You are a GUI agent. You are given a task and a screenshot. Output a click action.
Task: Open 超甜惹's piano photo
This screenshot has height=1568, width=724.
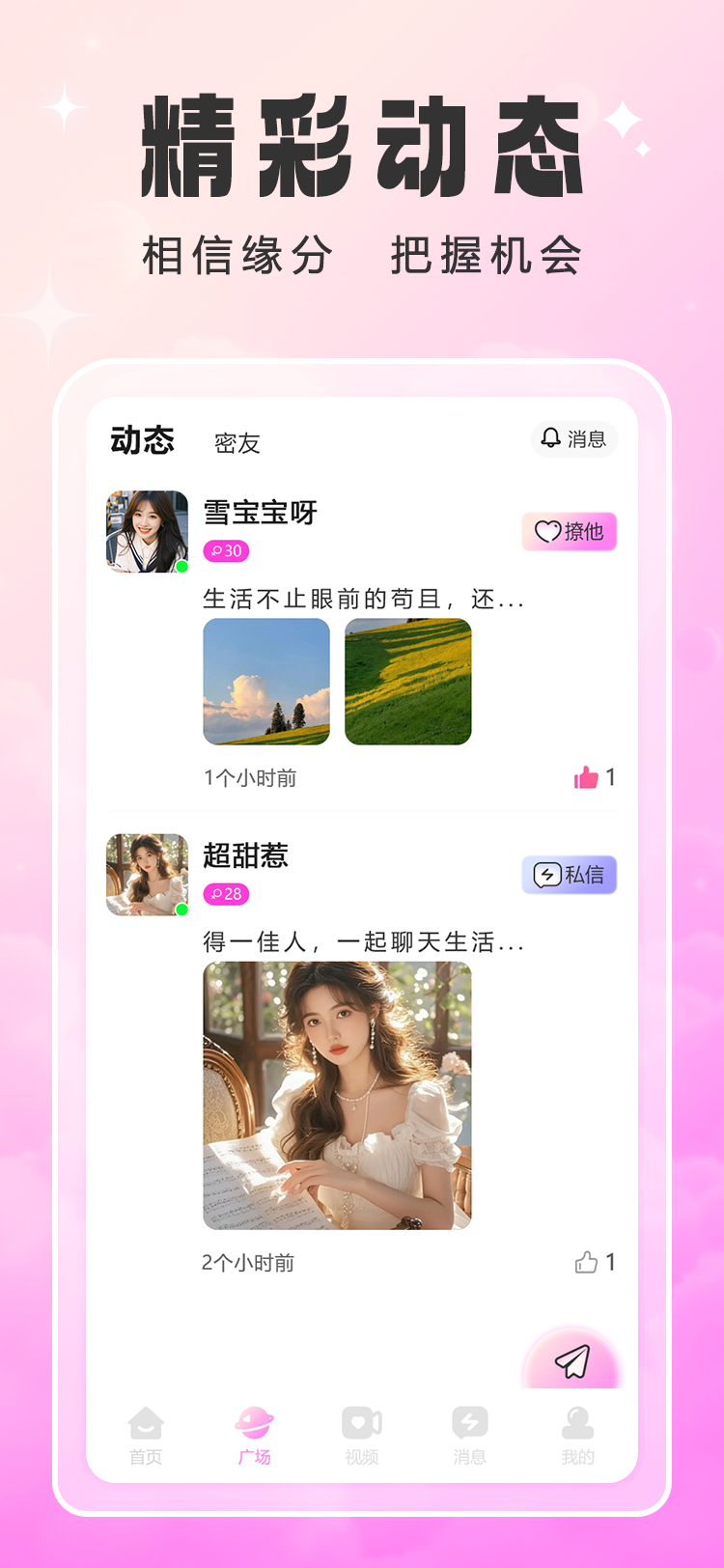pos(337,1093)
